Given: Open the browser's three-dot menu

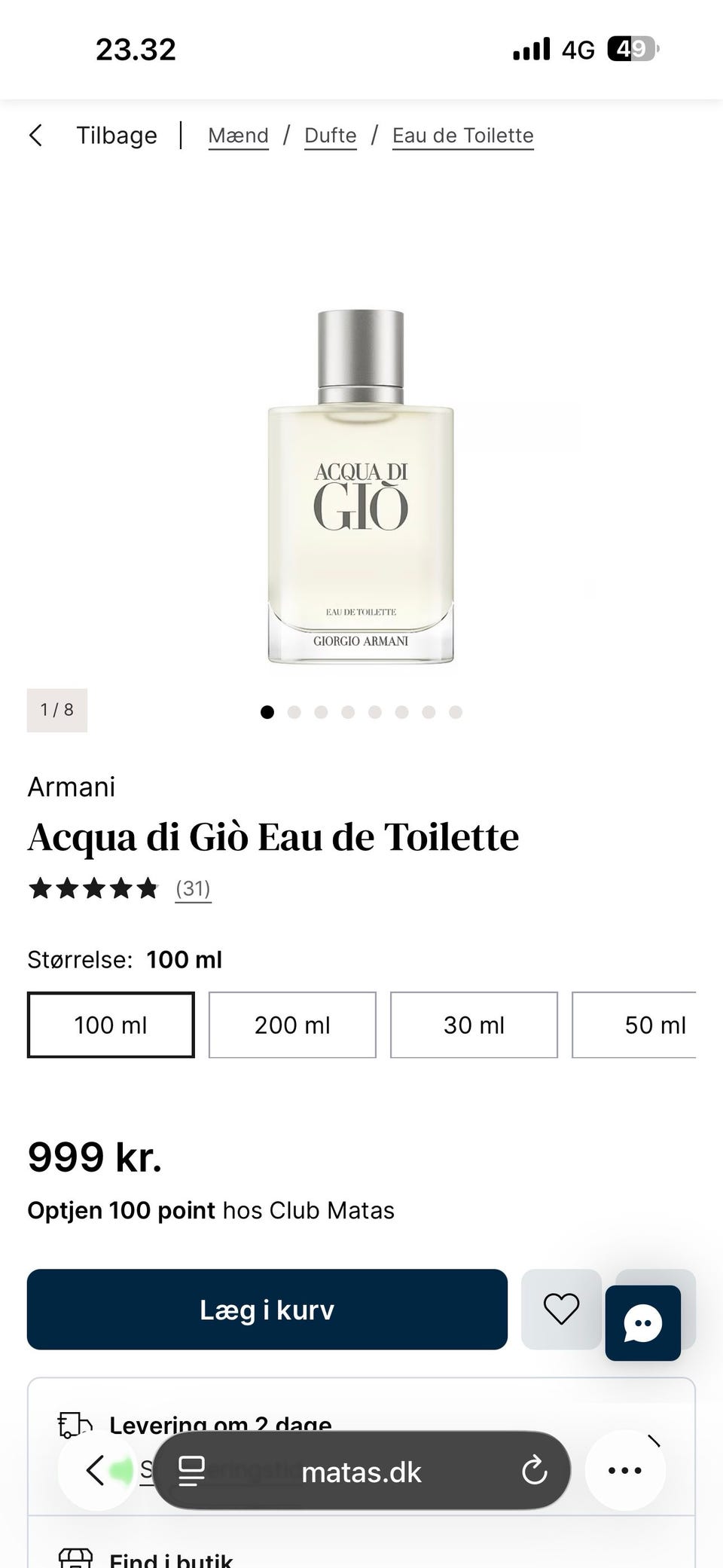Looking at the screenshot, I should (624, 1471).
